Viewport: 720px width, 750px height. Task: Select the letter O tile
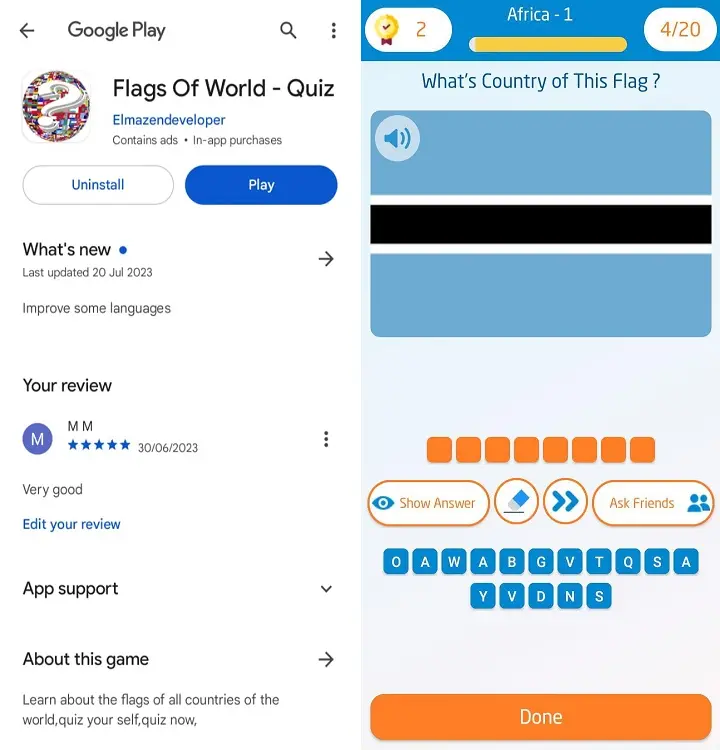coord(396,562)
